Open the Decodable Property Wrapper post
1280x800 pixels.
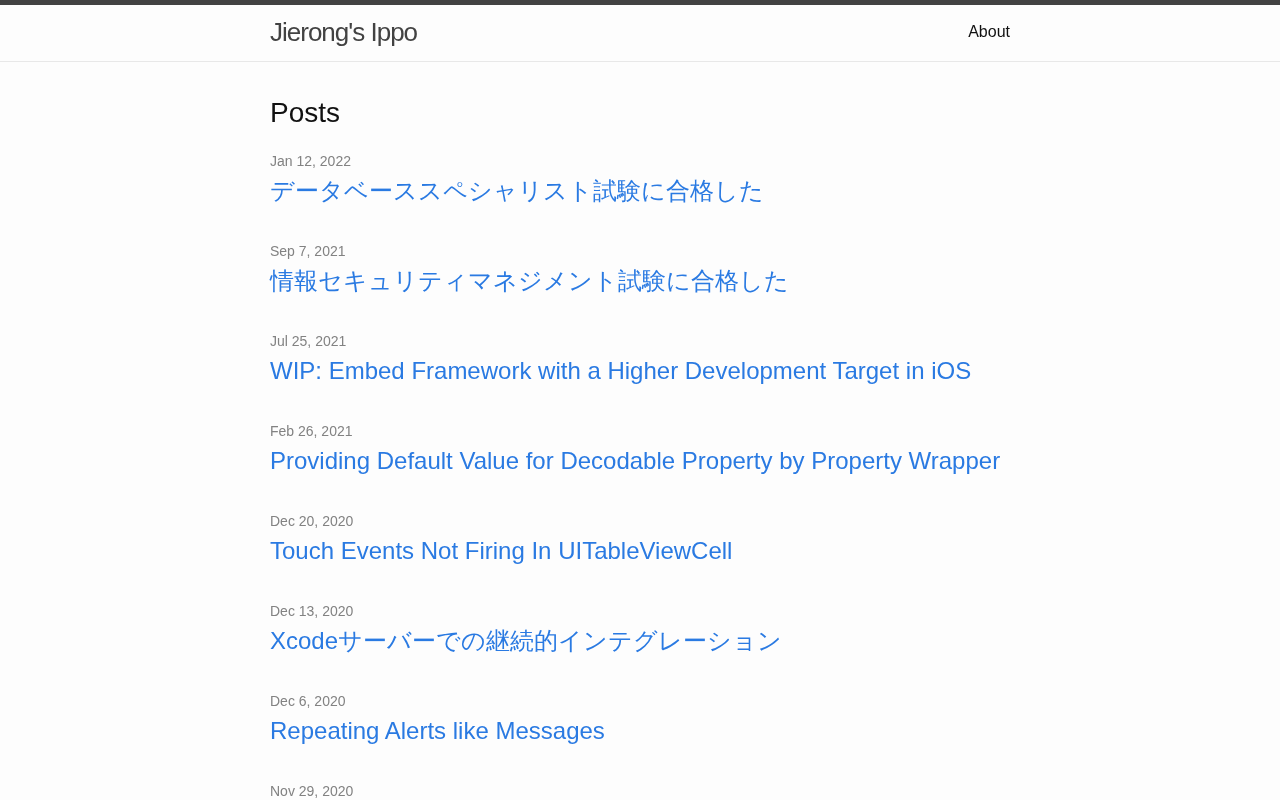(635, 461)
